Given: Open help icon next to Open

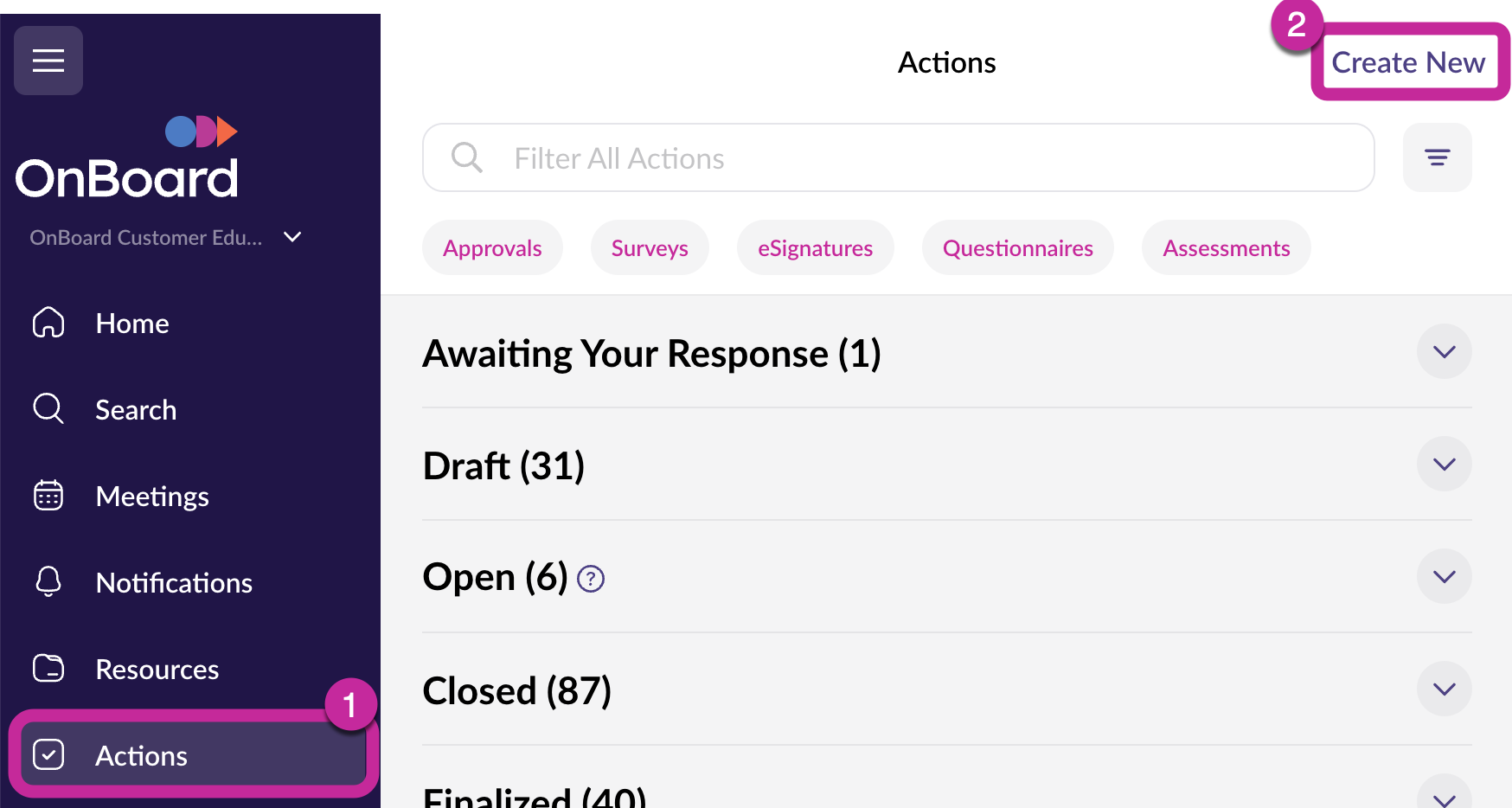Looking at the screenshot, I should 591,579.
